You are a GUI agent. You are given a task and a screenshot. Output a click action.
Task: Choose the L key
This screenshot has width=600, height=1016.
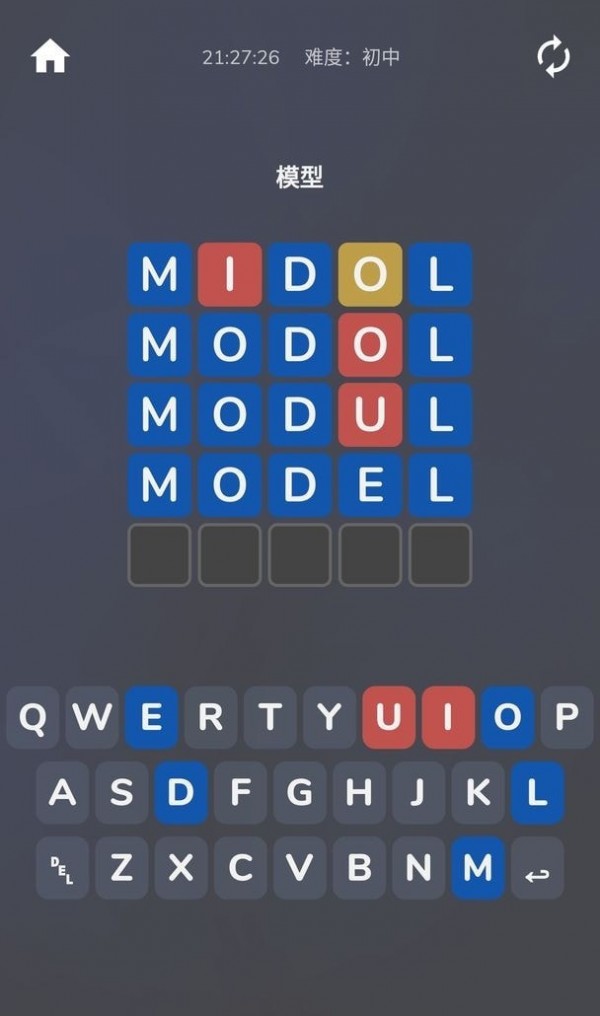537,793
